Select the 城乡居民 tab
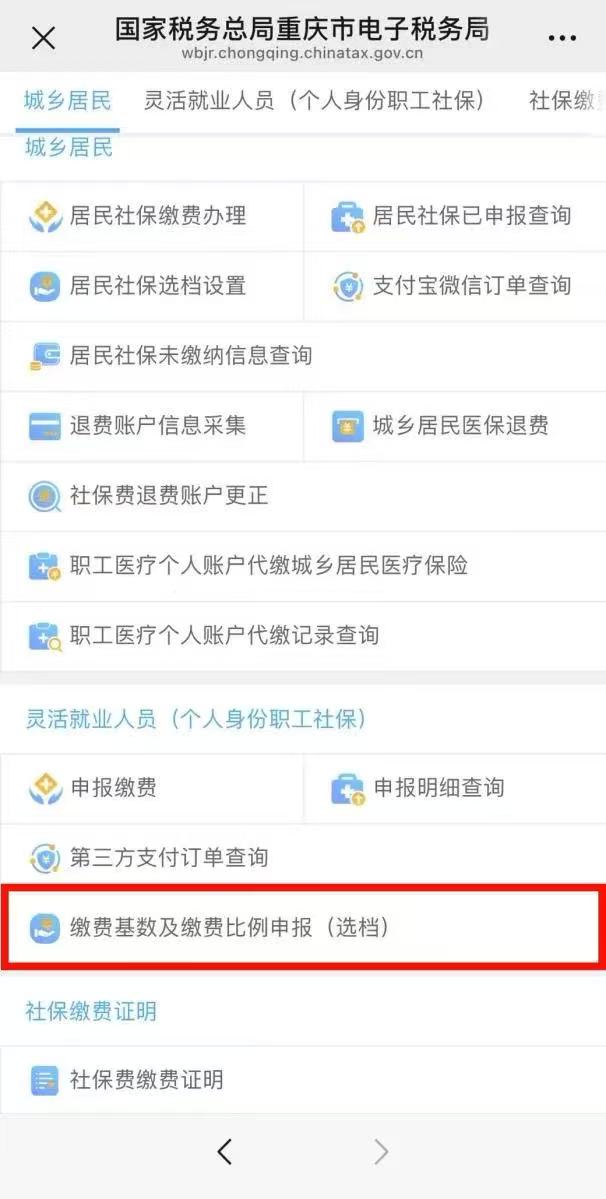606x1199 pixels. pos(67,100)
